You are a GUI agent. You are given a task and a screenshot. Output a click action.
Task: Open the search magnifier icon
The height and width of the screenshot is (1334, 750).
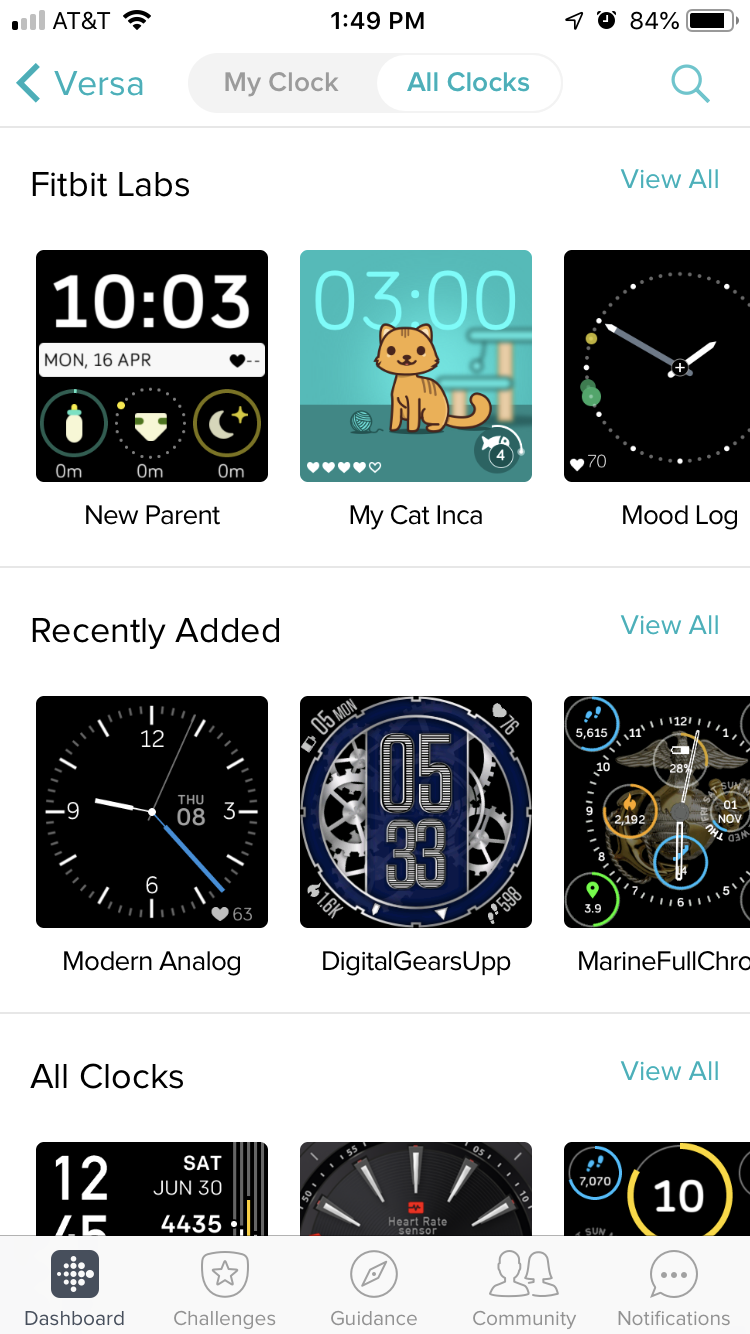click(690, 83)
